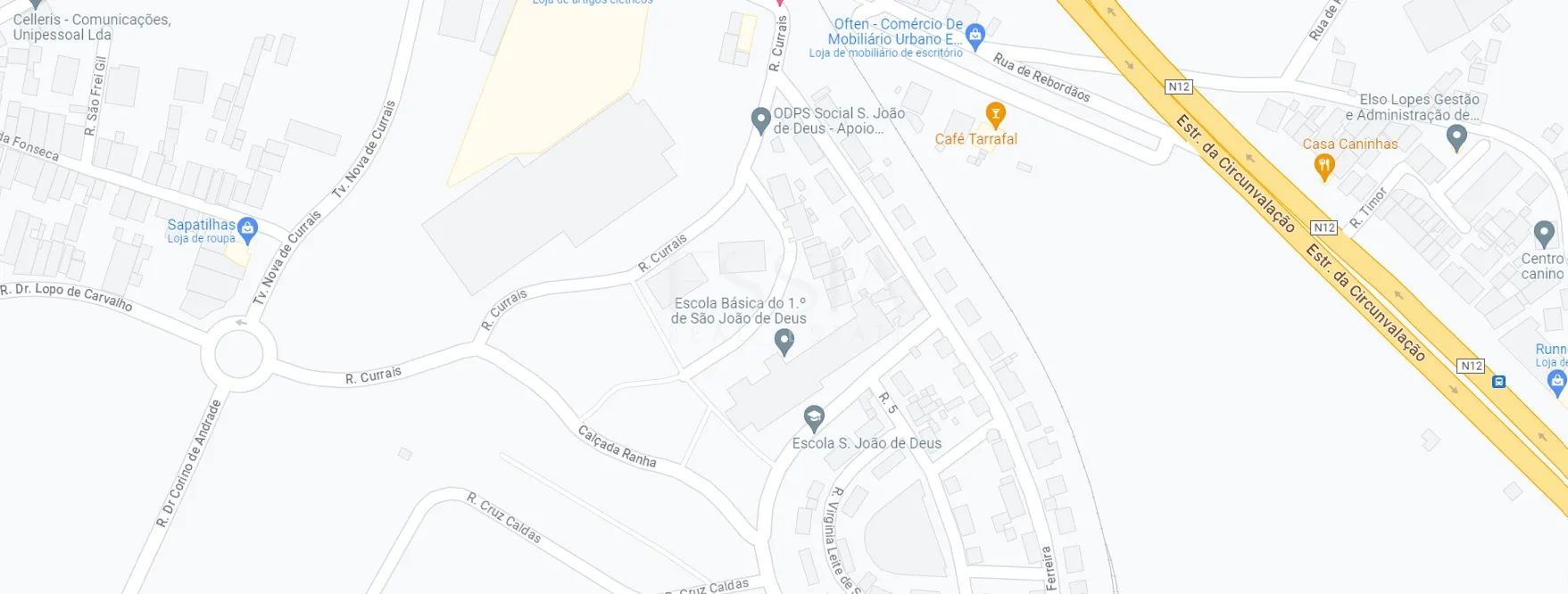Tap the bus stop icon on Estr. da Circunvalação
1568x594 pixels.
(1499, 382)
